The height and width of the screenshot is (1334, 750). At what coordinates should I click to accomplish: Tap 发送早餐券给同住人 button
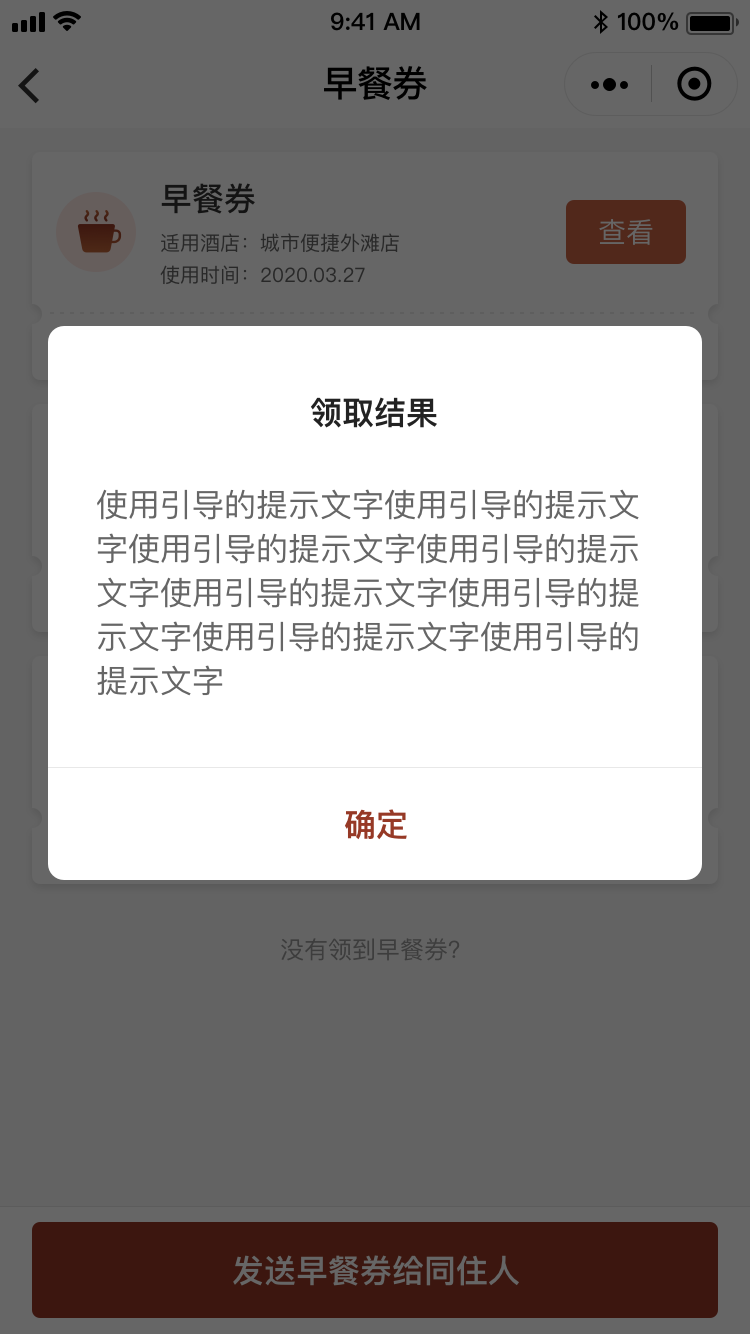click(x=375, y=1270)
